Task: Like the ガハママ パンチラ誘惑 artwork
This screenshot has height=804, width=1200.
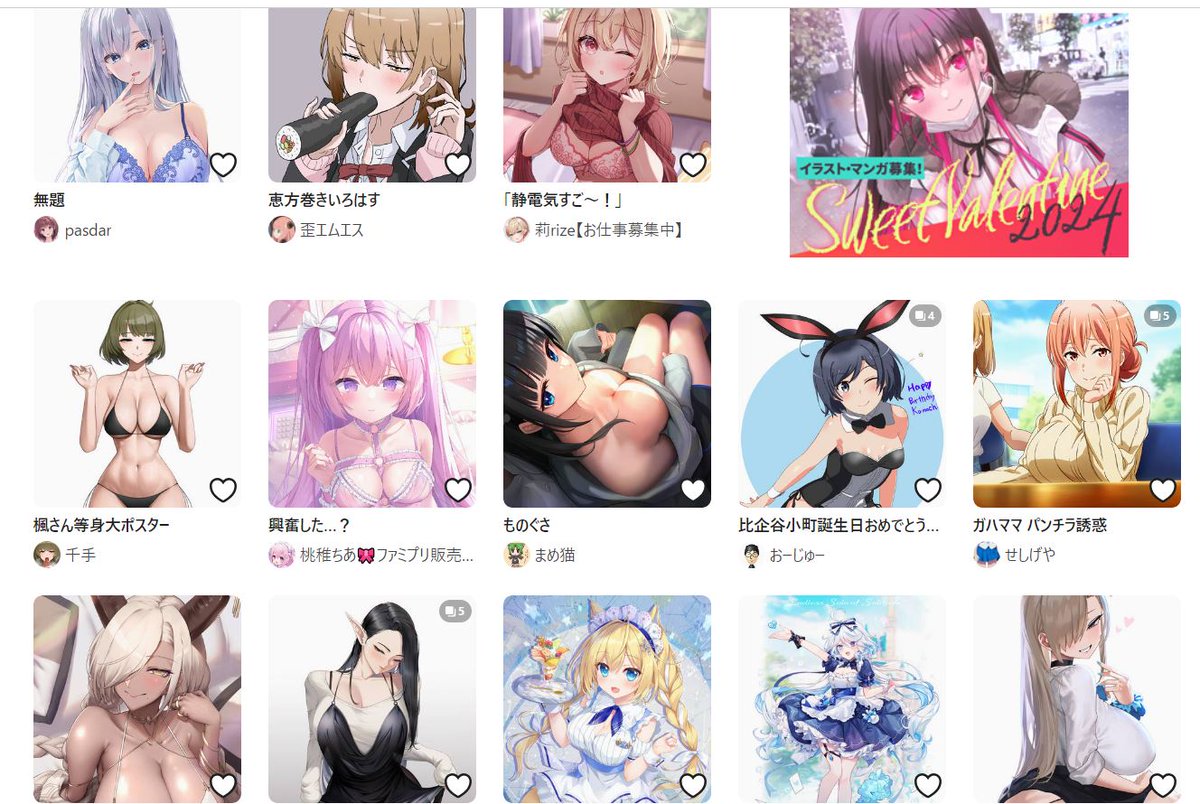Action: [1163, 490]
